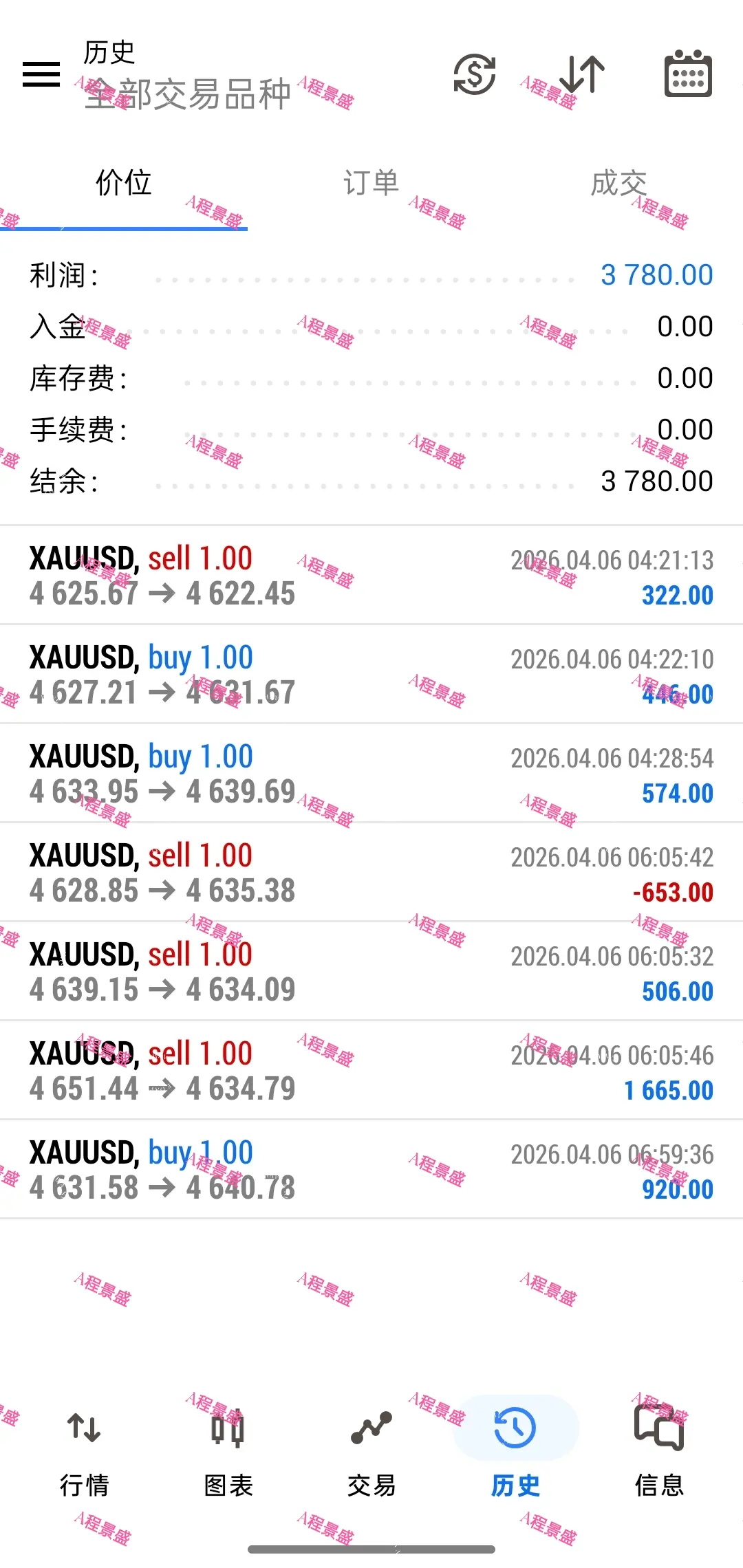743x1568 pixels.
Task: Open the hamburger drawer menu
Action: pyautogui.click(x=41, y=74)
